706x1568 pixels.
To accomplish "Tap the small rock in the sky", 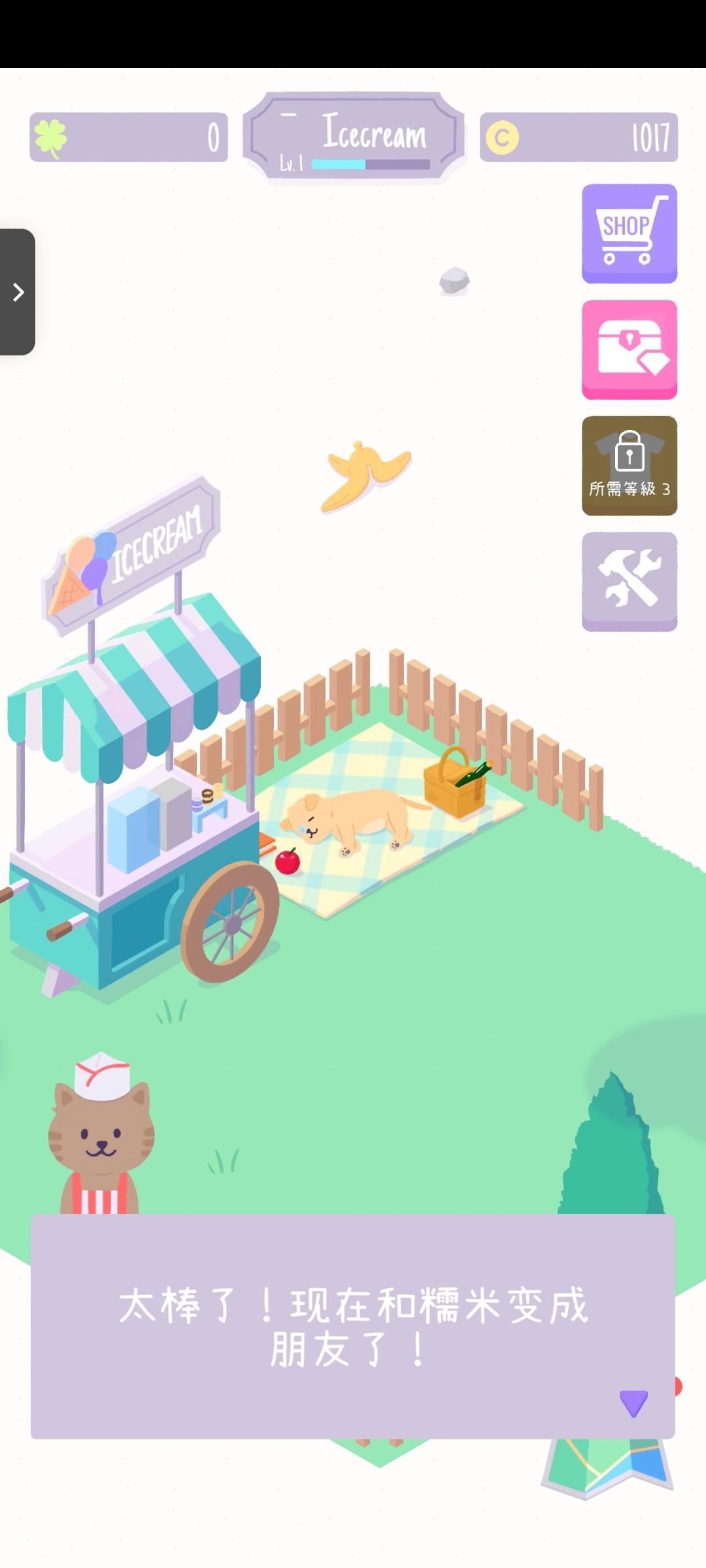I will coord(454,281).
